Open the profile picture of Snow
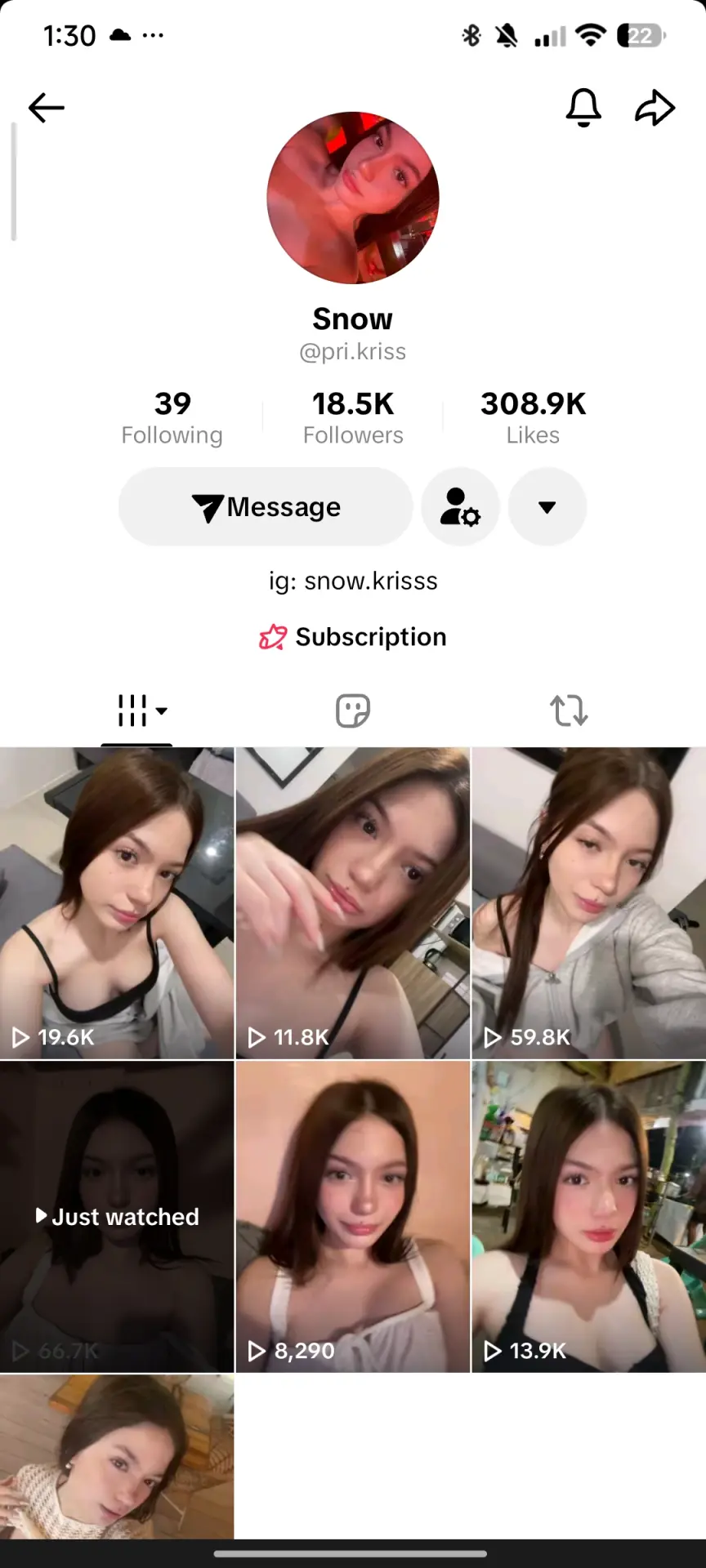706x1568 pixels. click(353, 198)
